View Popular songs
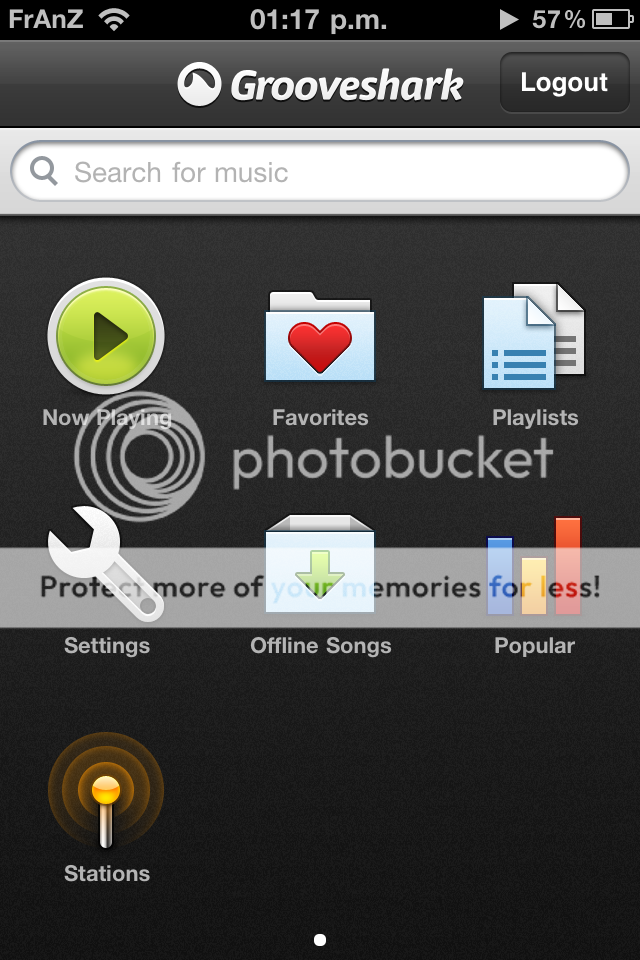The image size is (640, 960). click(x=534, y=568)
